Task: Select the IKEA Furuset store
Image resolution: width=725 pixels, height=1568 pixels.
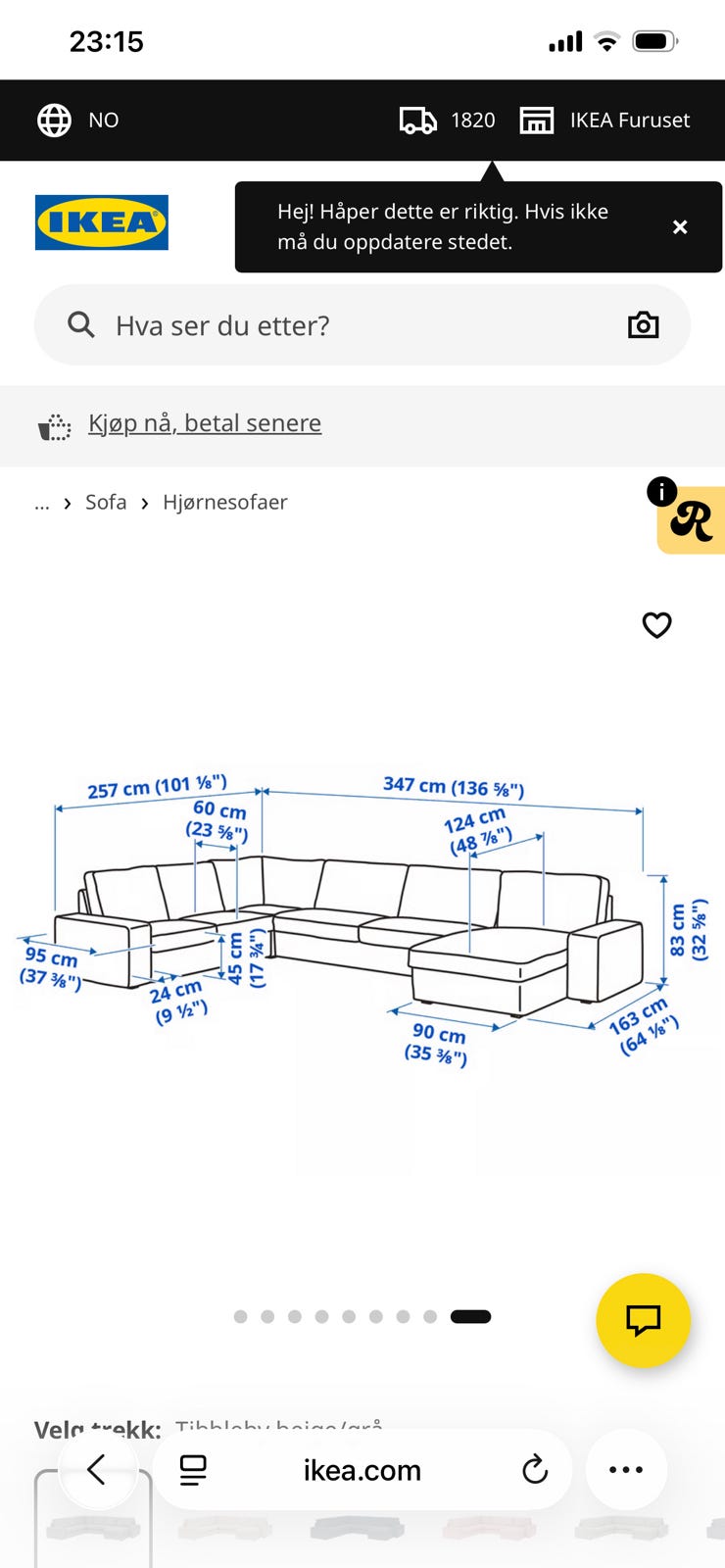Action: pos(604,121)
